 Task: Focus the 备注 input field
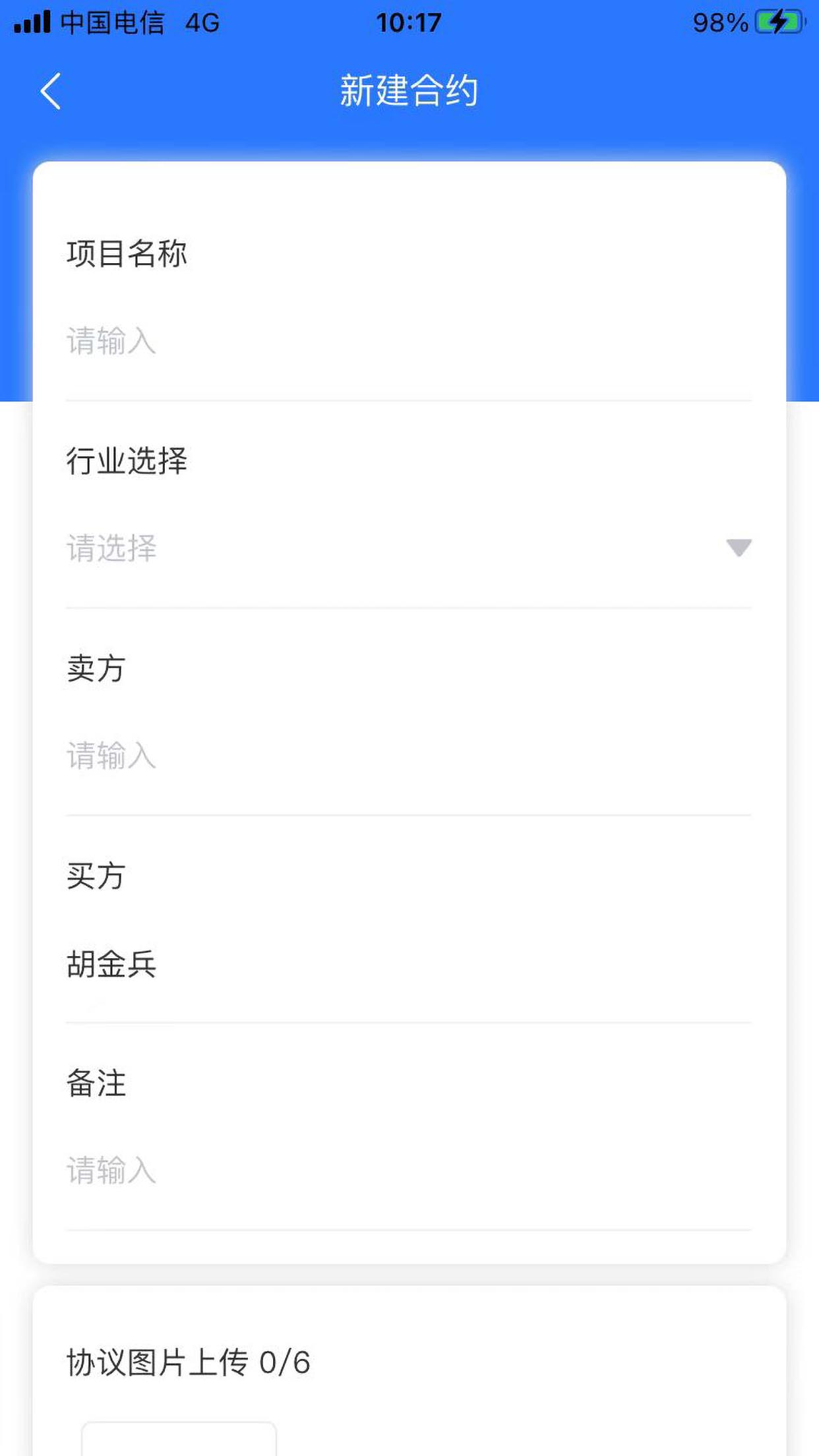[x=409, y=1170]
